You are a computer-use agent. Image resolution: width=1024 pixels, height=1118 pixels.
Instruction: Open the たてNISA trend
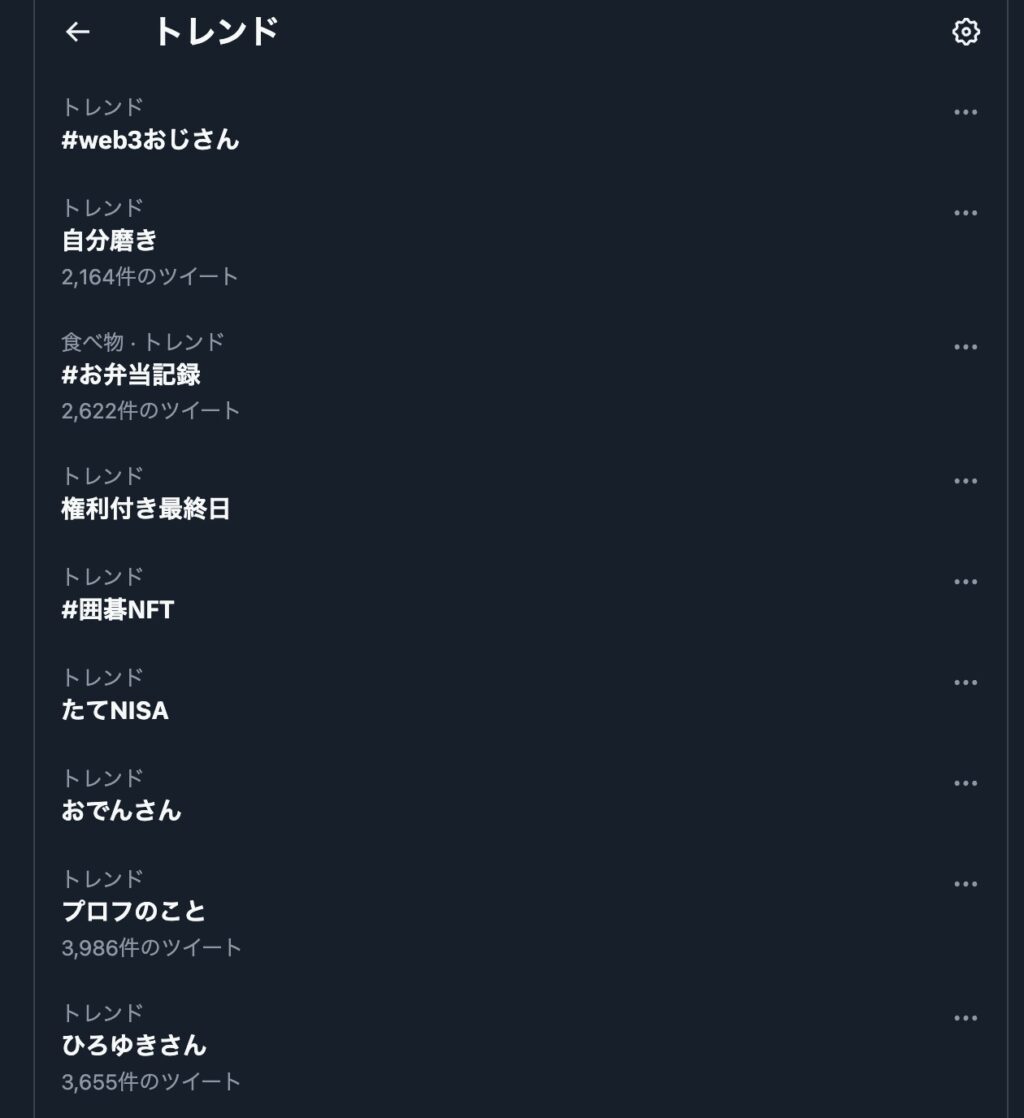coord(115,711)
